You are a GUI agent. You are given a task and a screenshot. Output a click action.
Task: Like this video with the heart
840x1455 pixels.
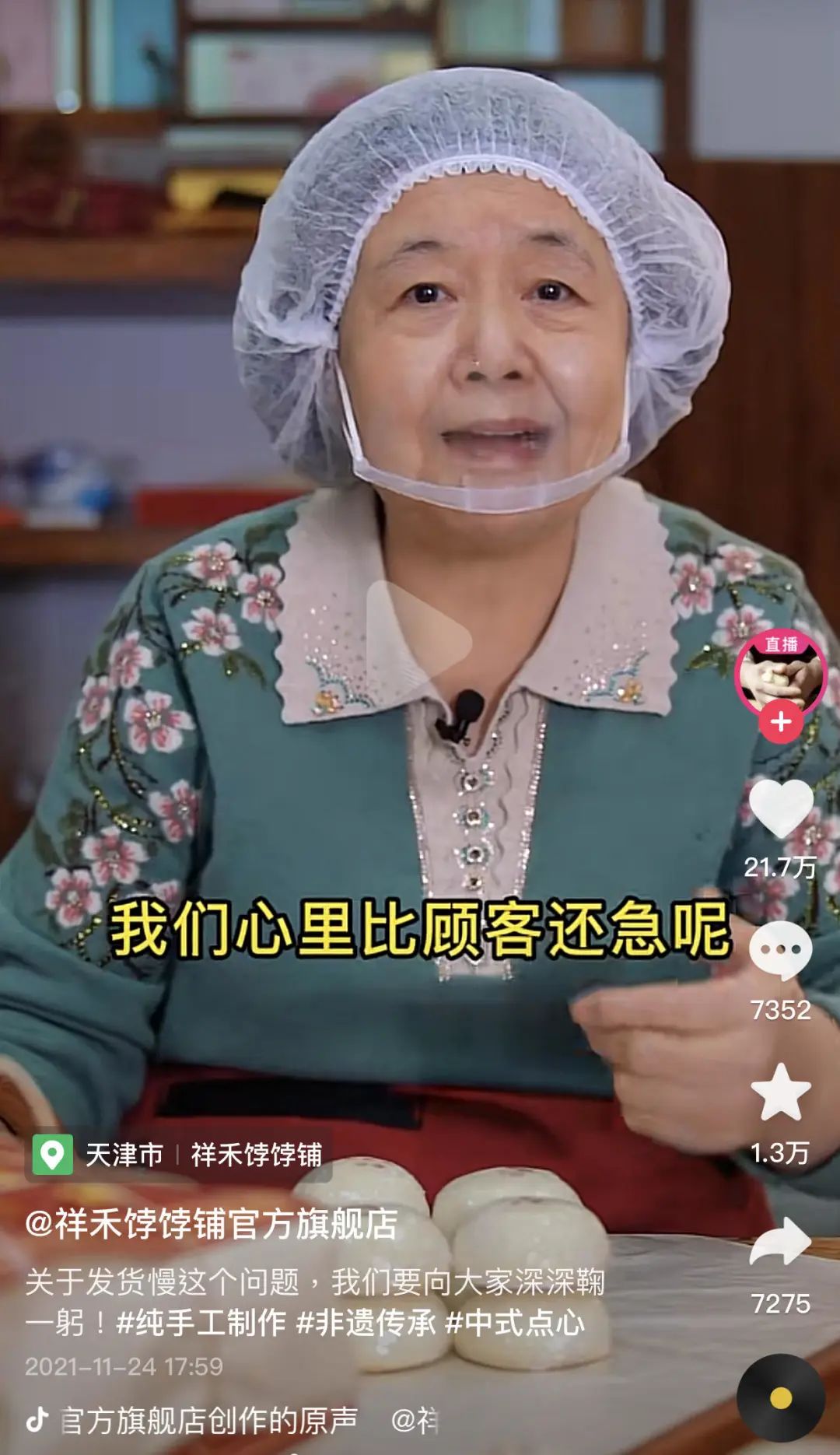pos(780,809)
